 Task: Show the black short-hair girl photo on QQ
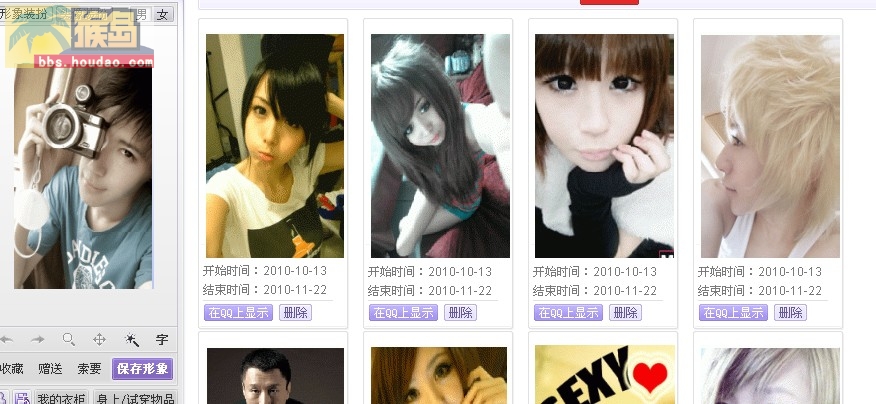238,312
